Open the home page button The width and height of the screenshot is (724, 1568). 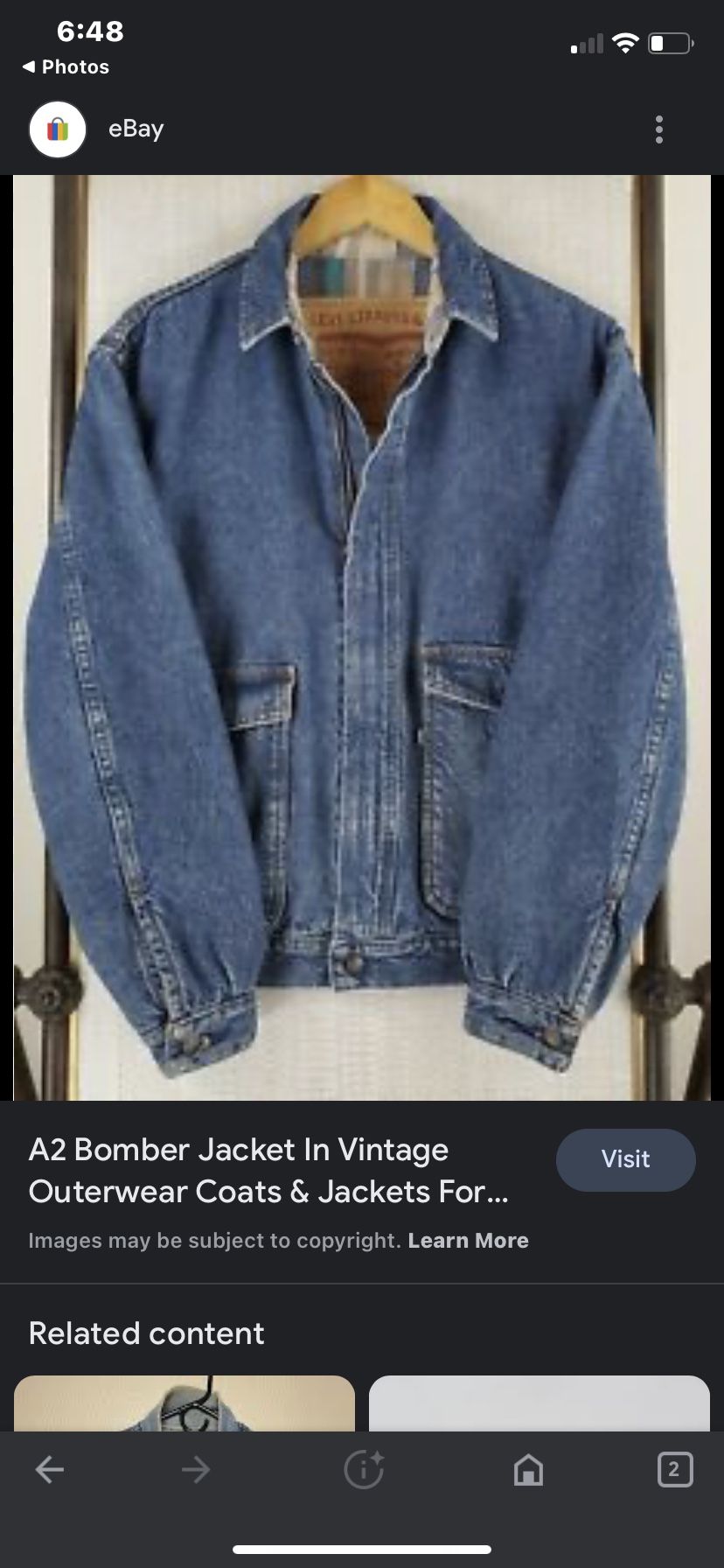pyautogui.click(x=528, y=1471)
